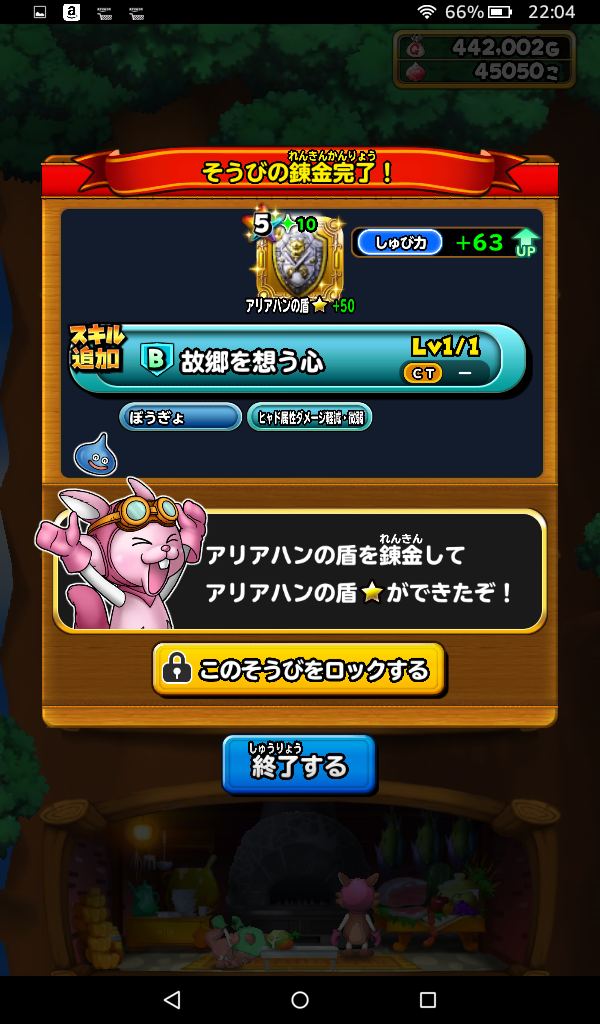Tap 終了する to finish alchemy
Viewport: 600px width, 1024px height.
[x=299, y=765]
